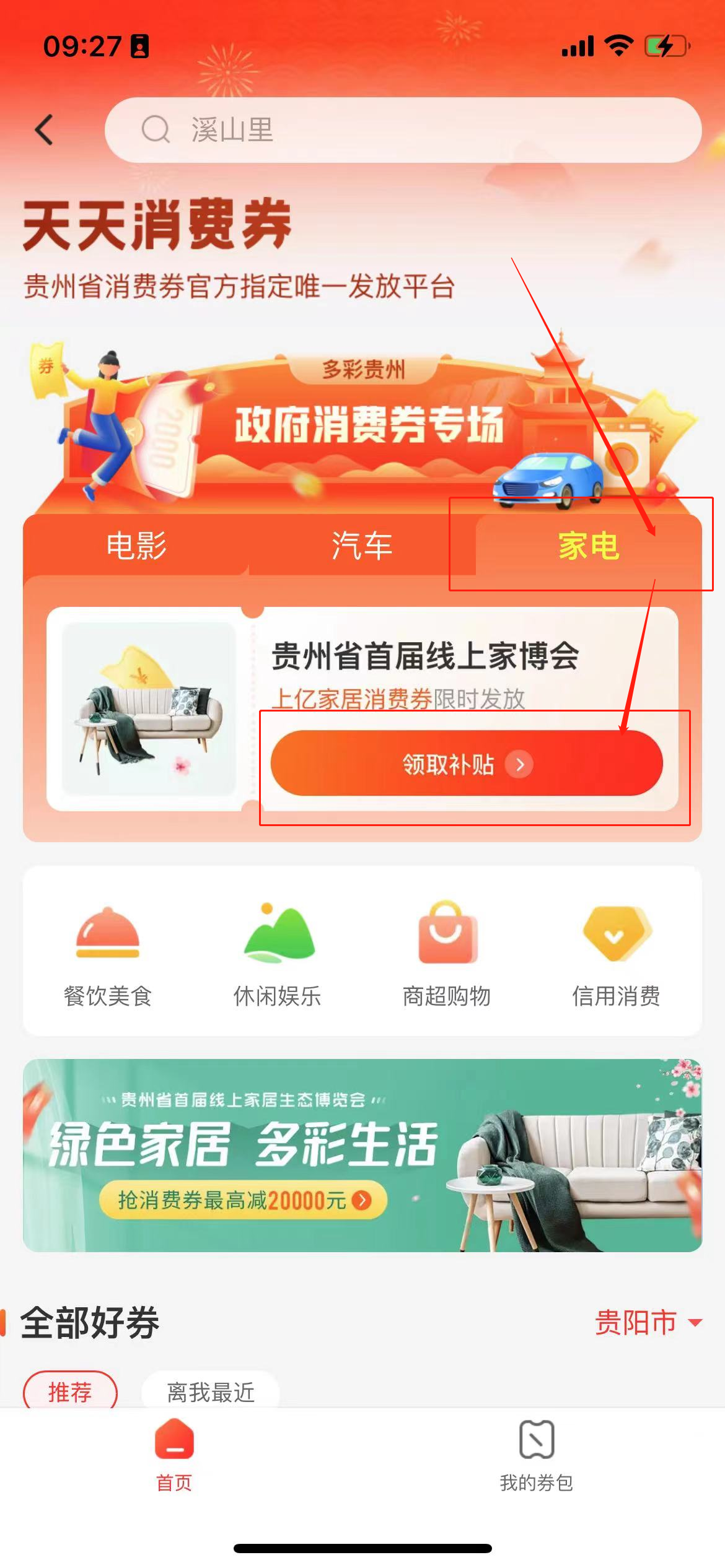This screenshot has height=1568, width=725.
Task: Tap the 领取补贴 button
Action: (x=467, y=764)
